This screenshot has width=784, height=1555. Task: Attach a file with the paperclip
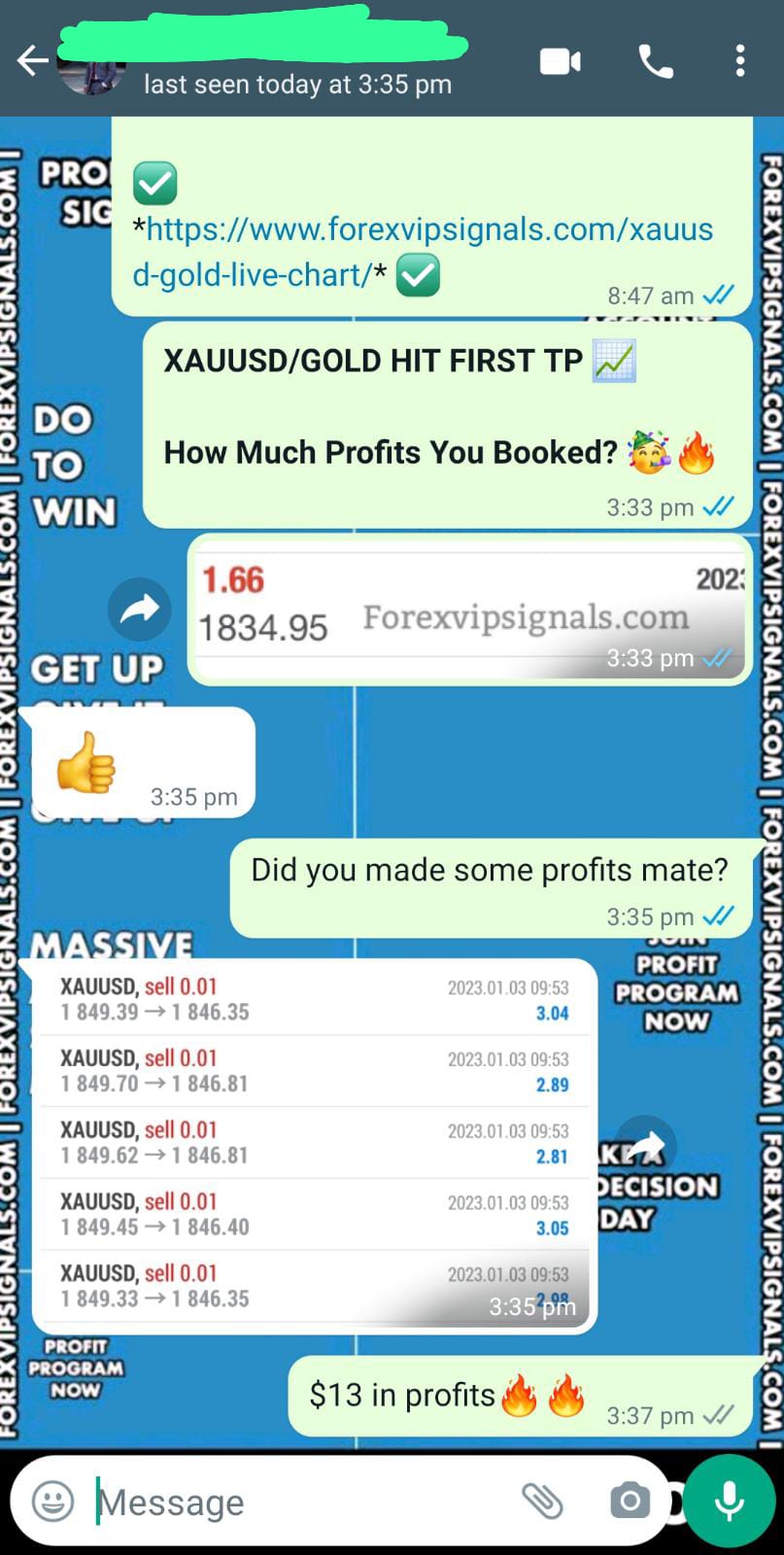(x=542, y=1502)
